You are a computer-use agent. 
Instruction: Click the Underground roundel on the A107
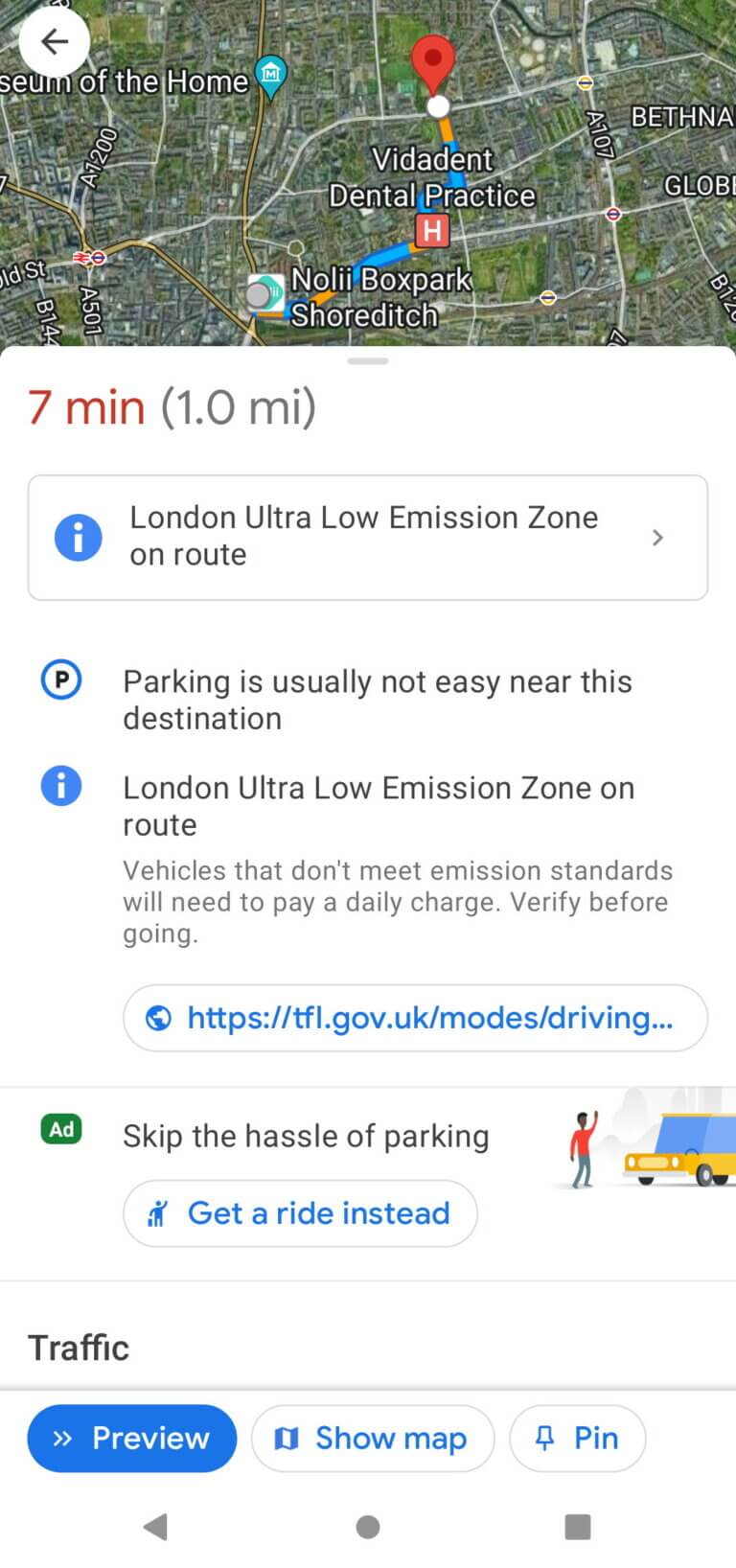pyautogui.click(x=614, y=215)
